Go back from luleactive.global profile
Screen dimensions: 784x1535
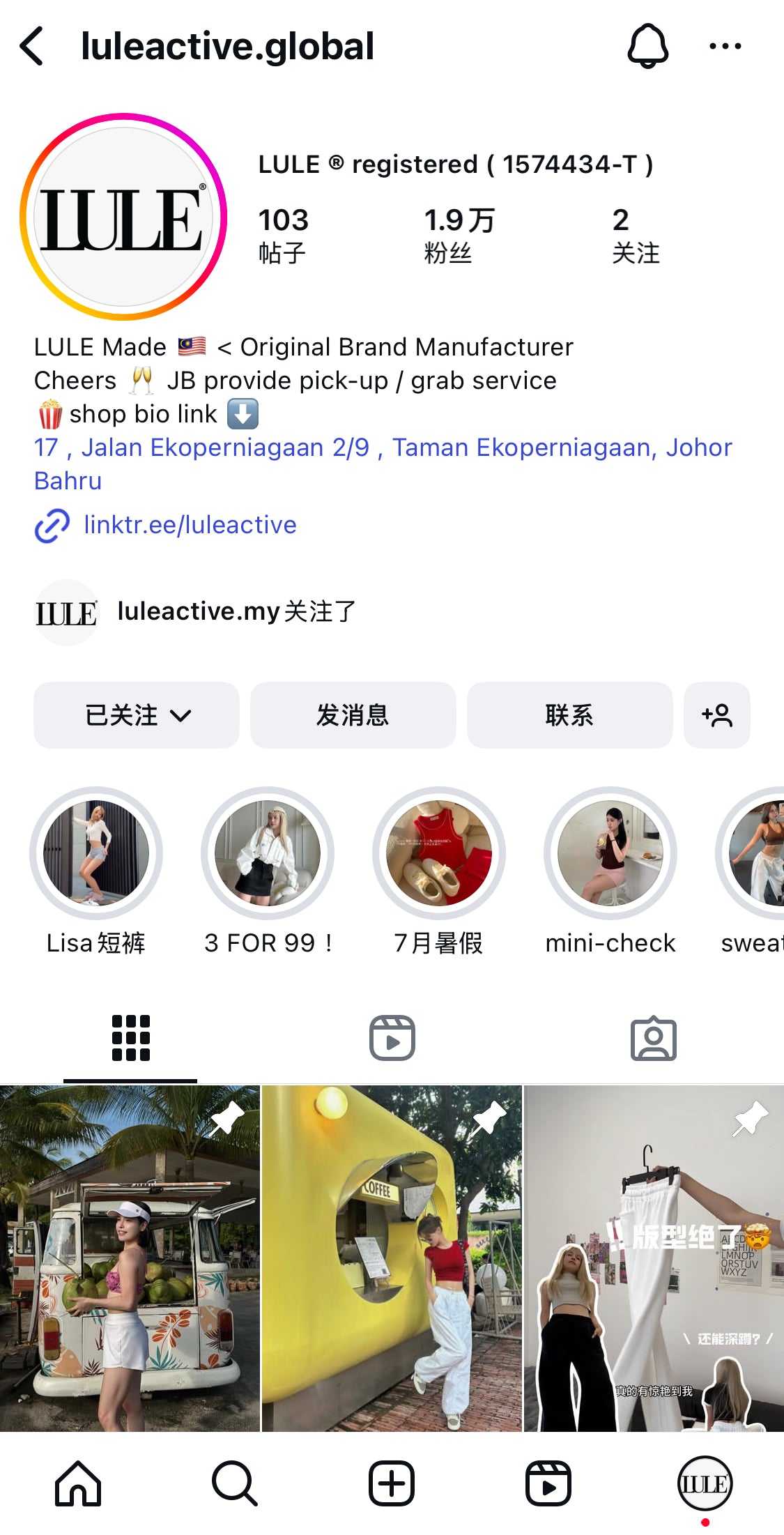point(32,47)
